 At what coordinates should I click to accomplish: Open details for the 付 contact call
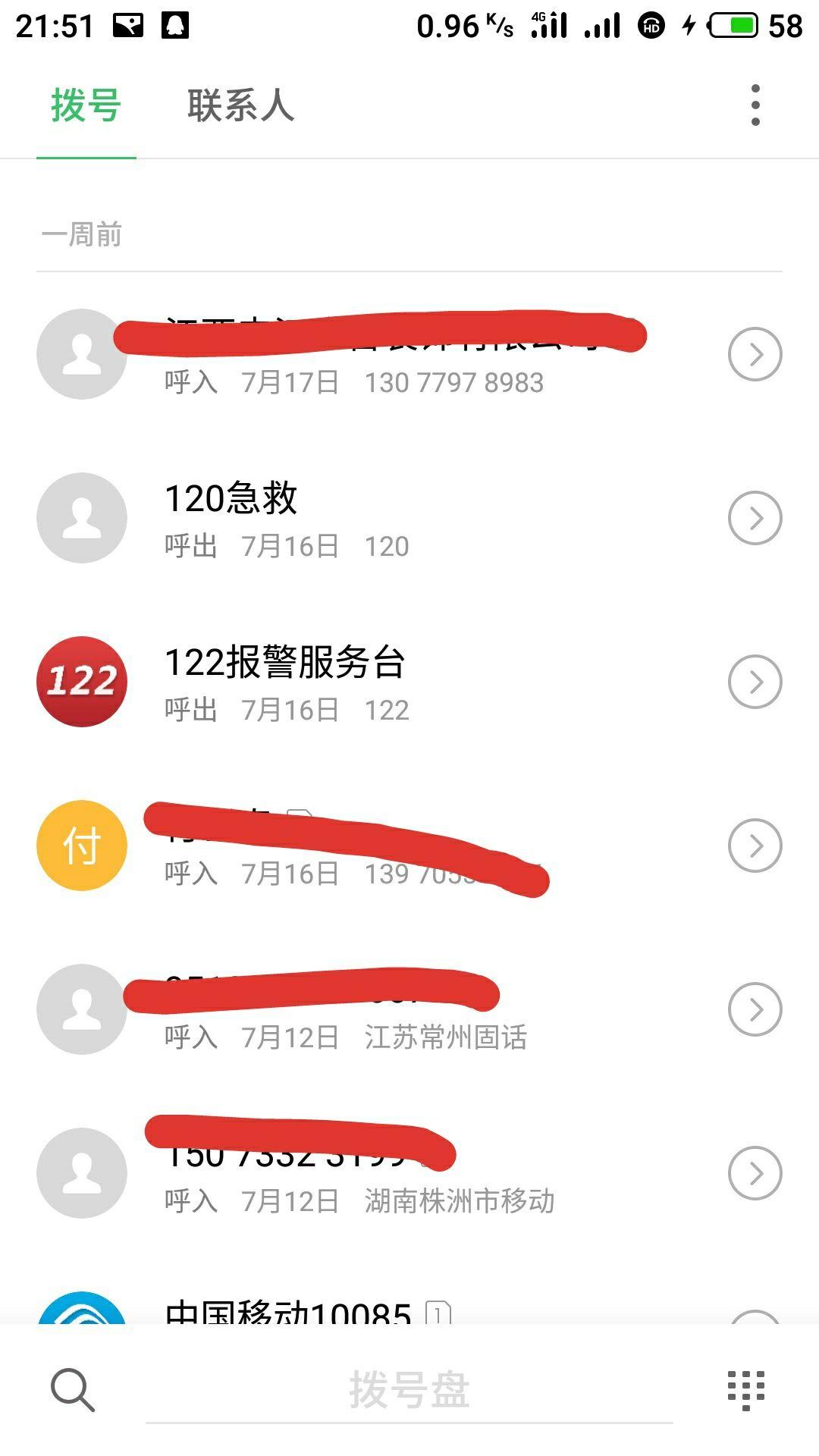[755, 846]
